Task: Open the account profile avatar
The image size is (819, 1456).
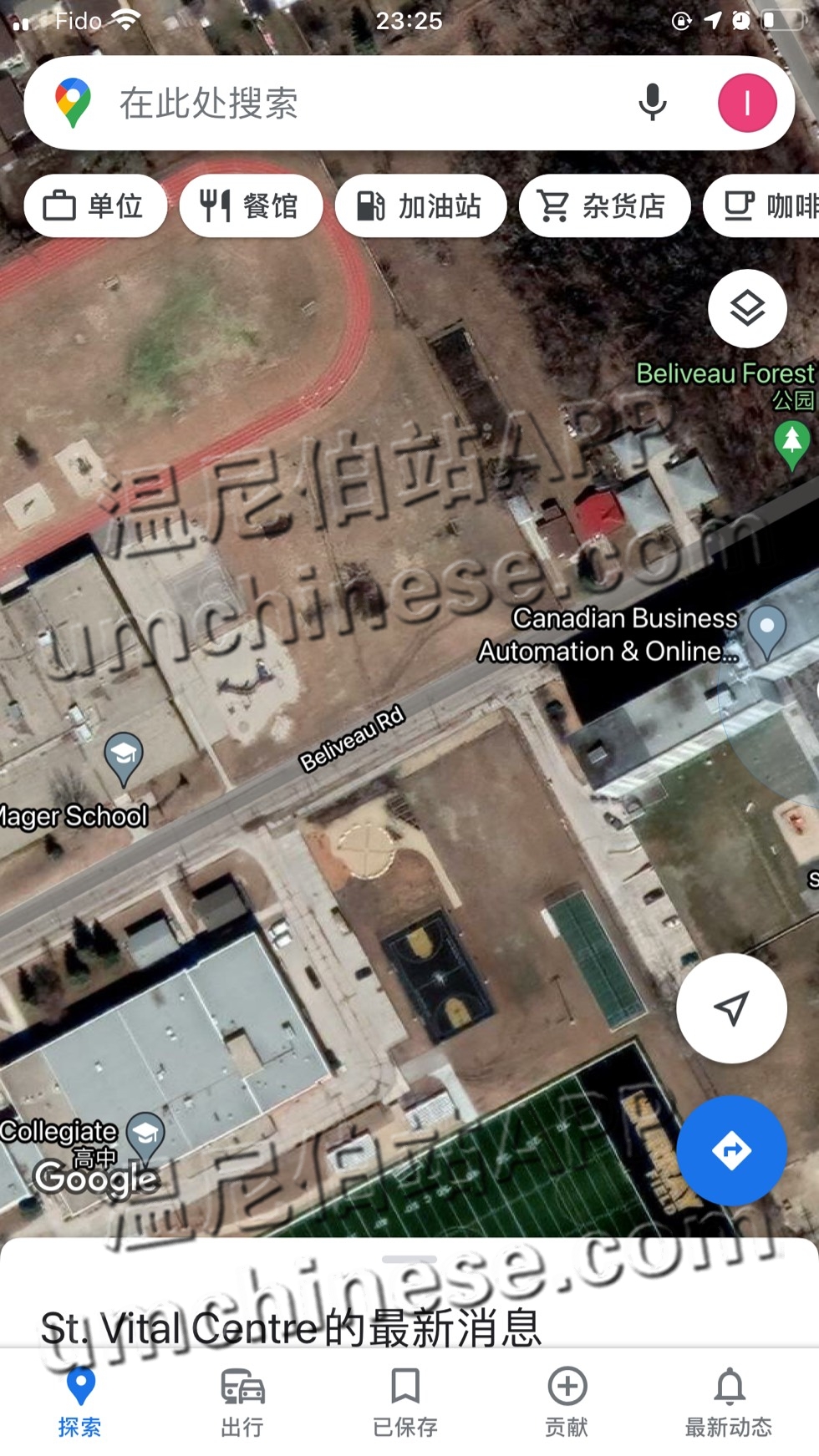Action: 747,104
